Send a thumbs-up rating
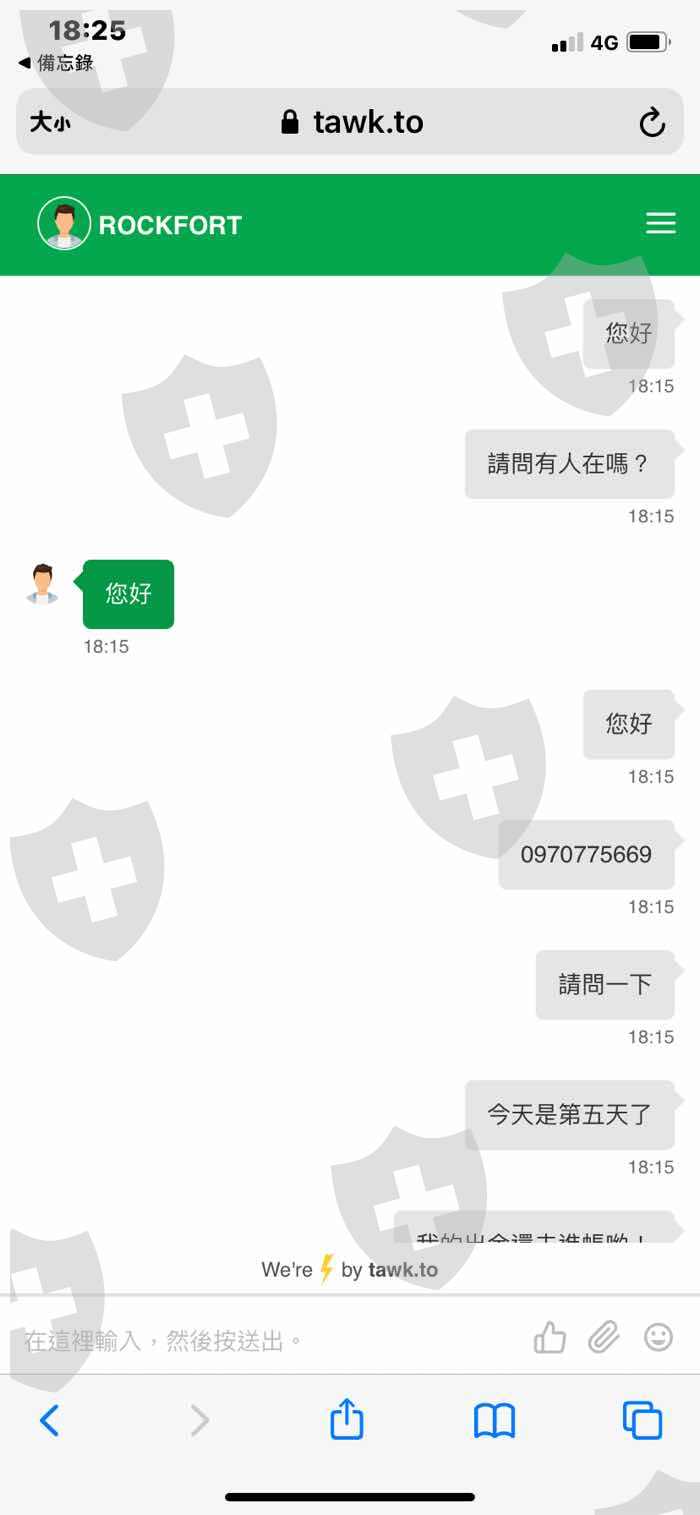700x1515 pixels. tap(550, 1337)
